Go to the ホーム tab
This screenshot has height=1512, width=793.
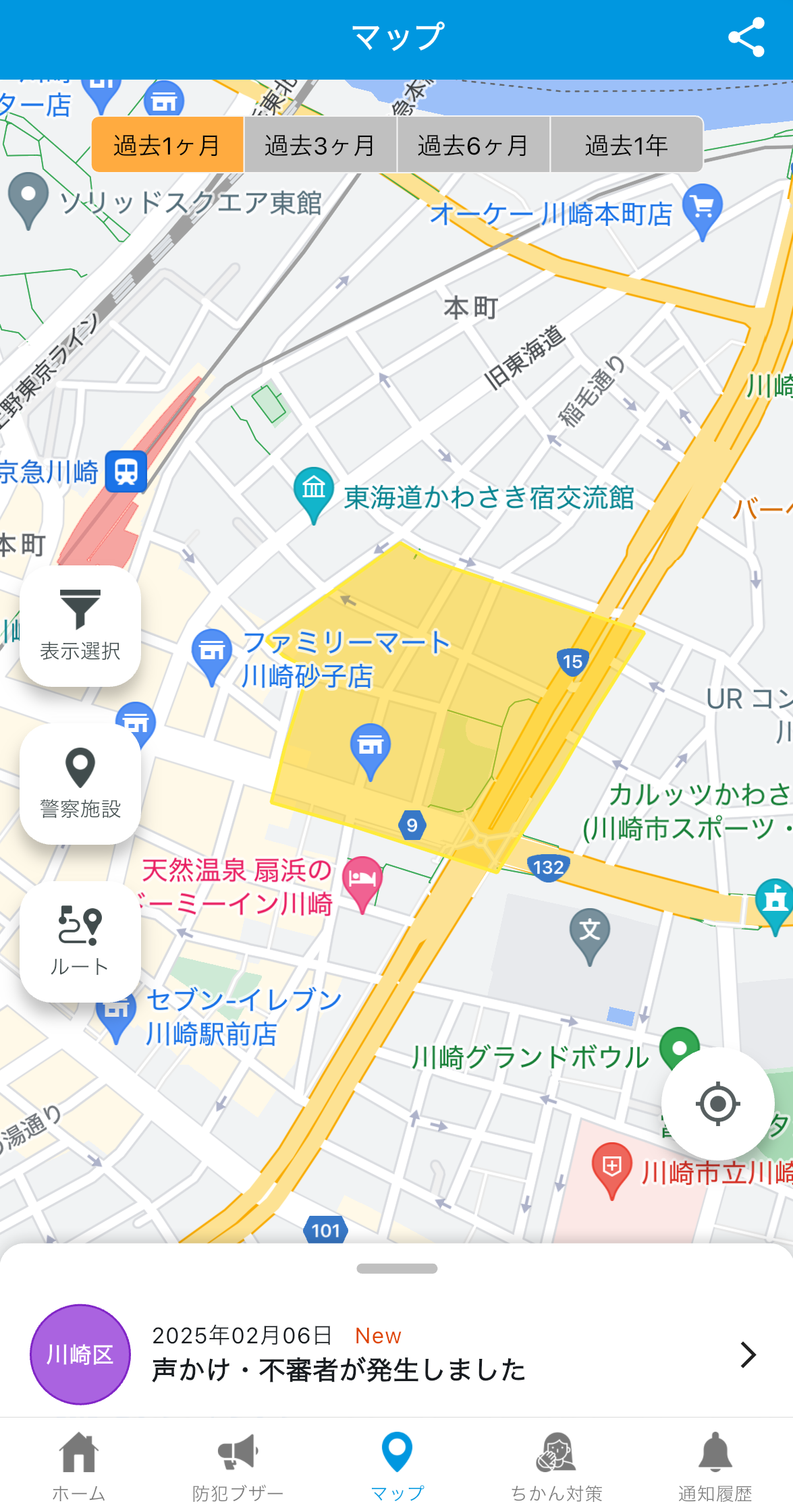[x=79, y=1465]
